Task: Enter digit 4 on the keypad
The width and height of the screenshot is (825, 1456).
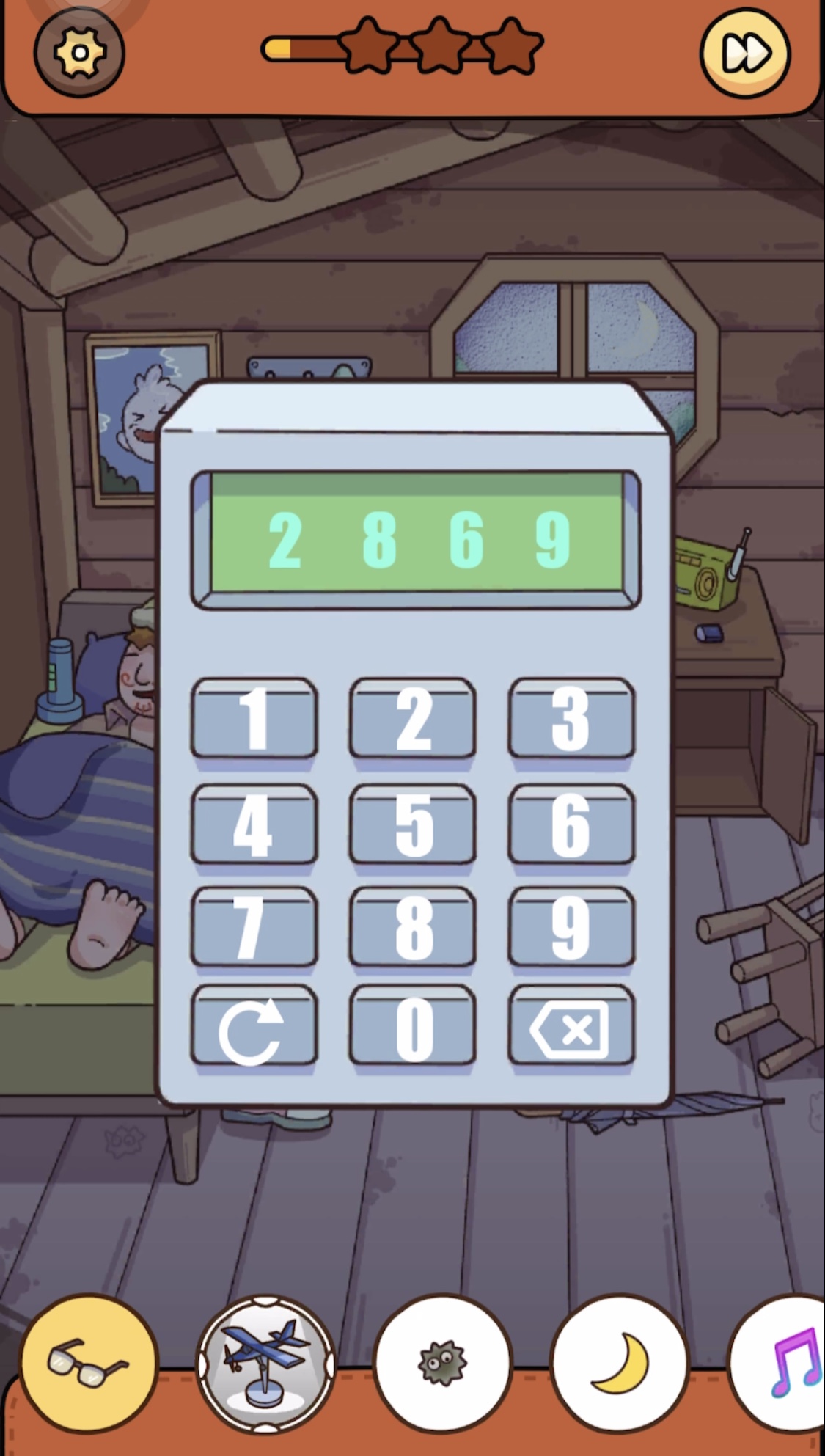Action: click(254, 824)
